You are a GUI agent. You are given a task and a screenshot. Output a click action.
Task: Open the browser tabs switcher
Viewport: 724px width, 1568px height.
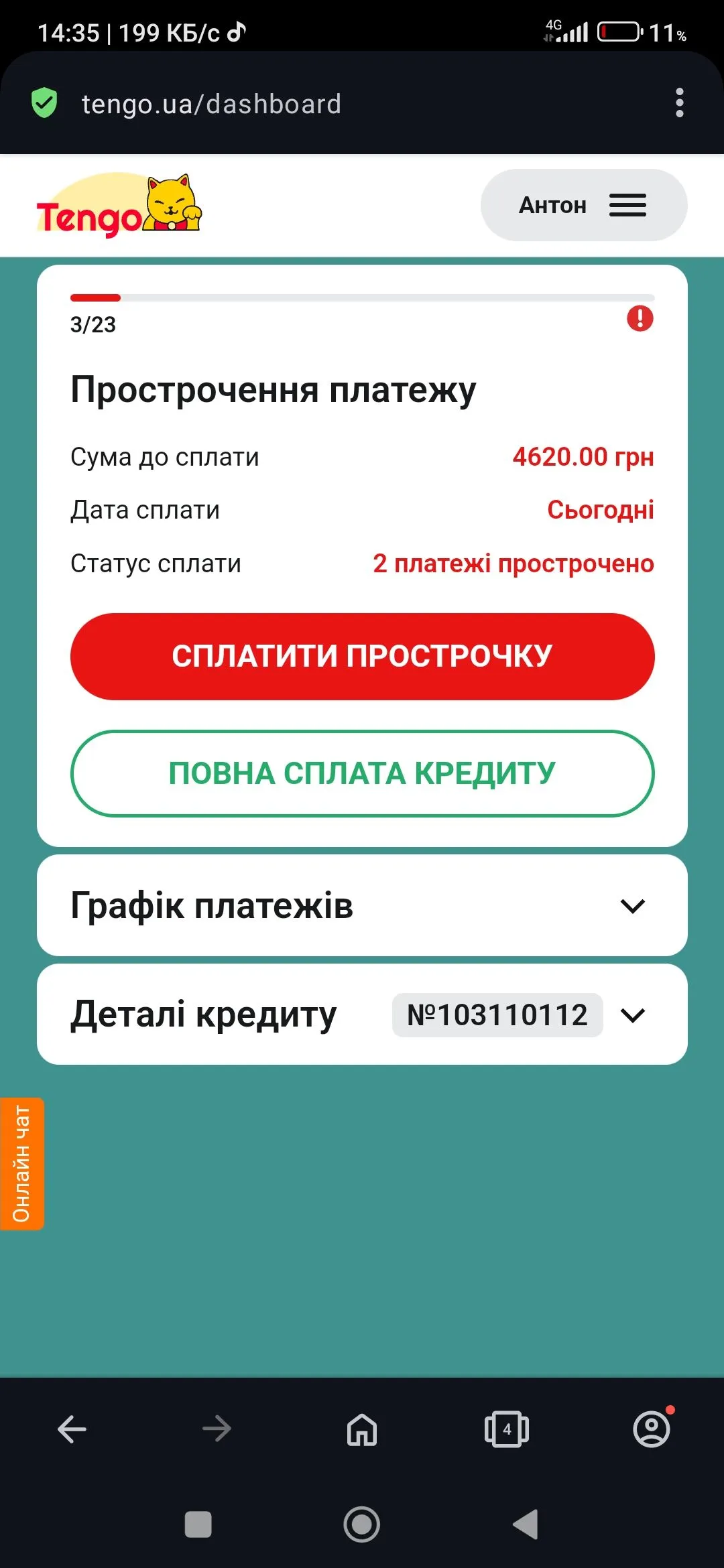tap(506, 1429)
